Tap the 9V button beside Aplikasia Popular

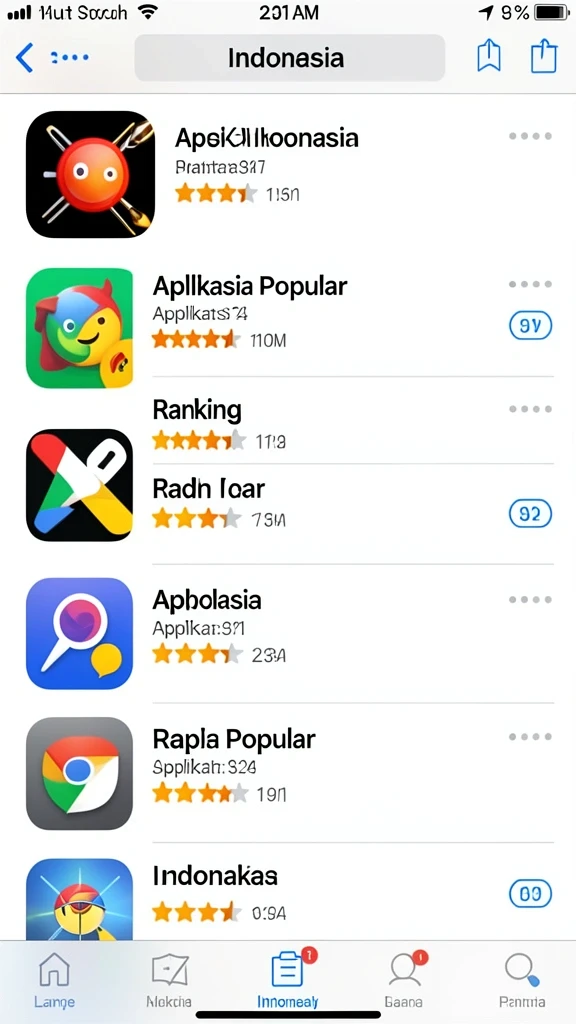[x=530, y=326]
